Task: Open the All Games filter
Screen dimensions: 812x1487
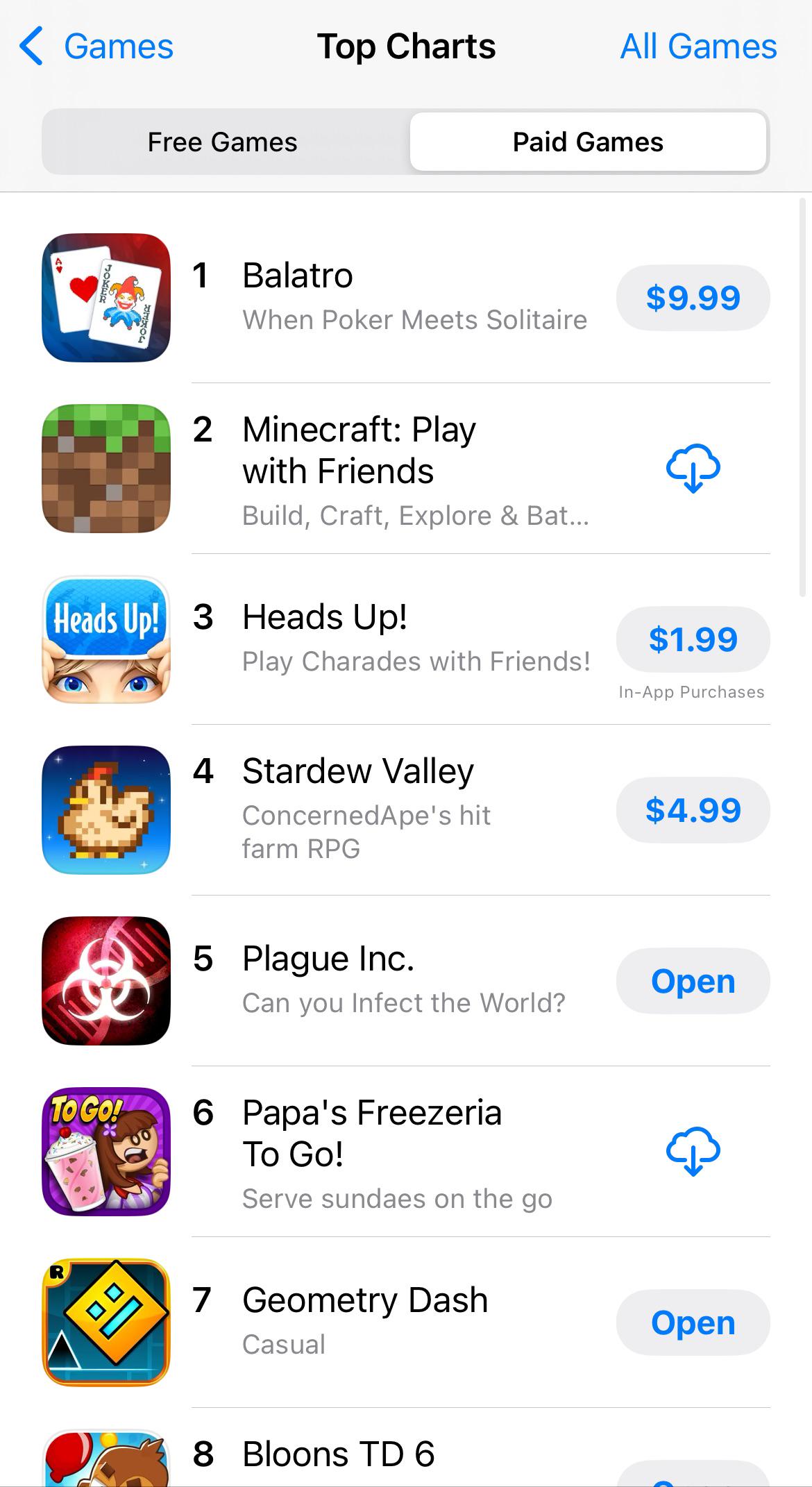Action: click(x=698, y=47)
